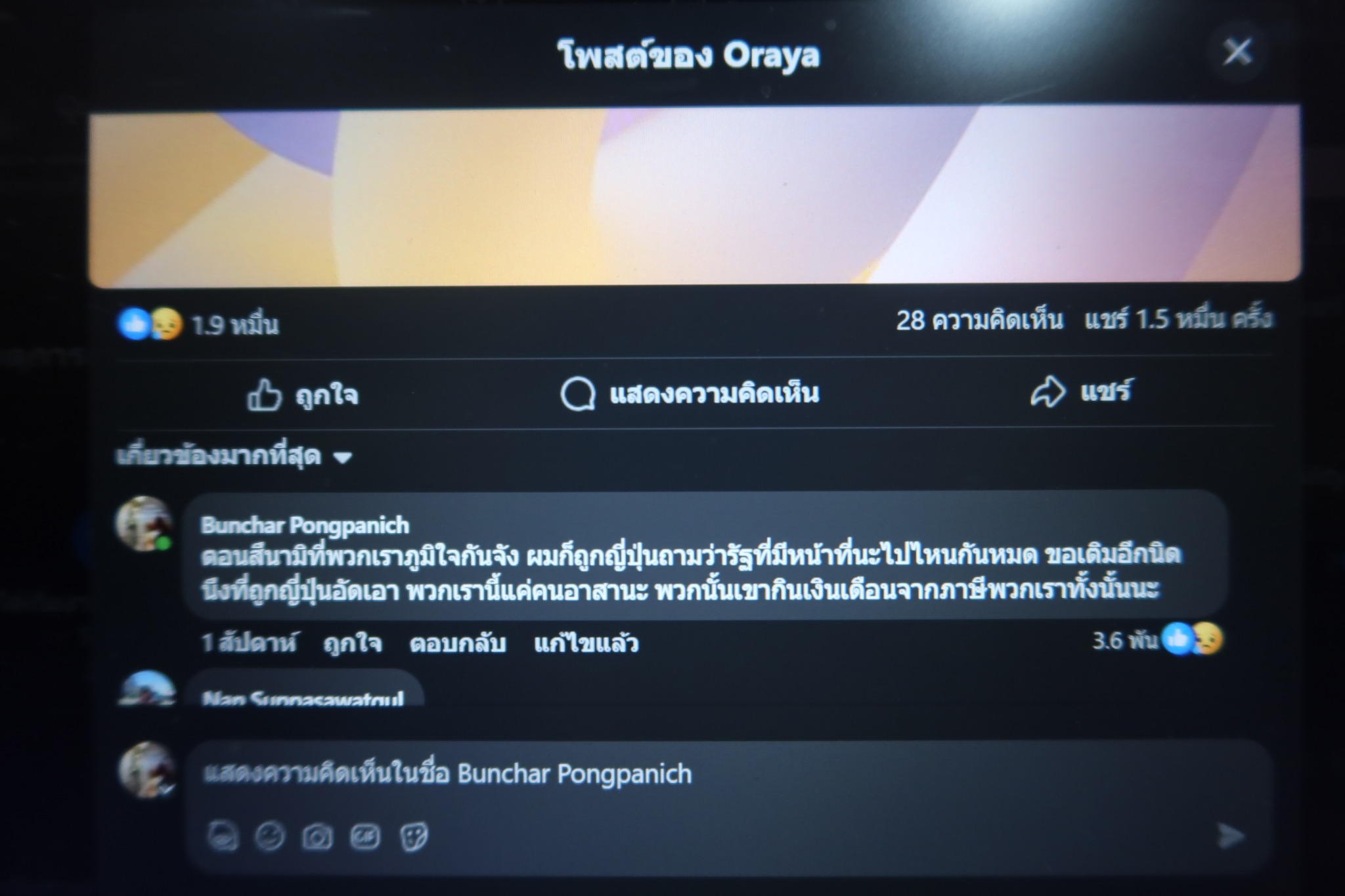Insert an avatar sticker in comment
This screenshot has height=896, width=1345.
(x=223, y=836)
